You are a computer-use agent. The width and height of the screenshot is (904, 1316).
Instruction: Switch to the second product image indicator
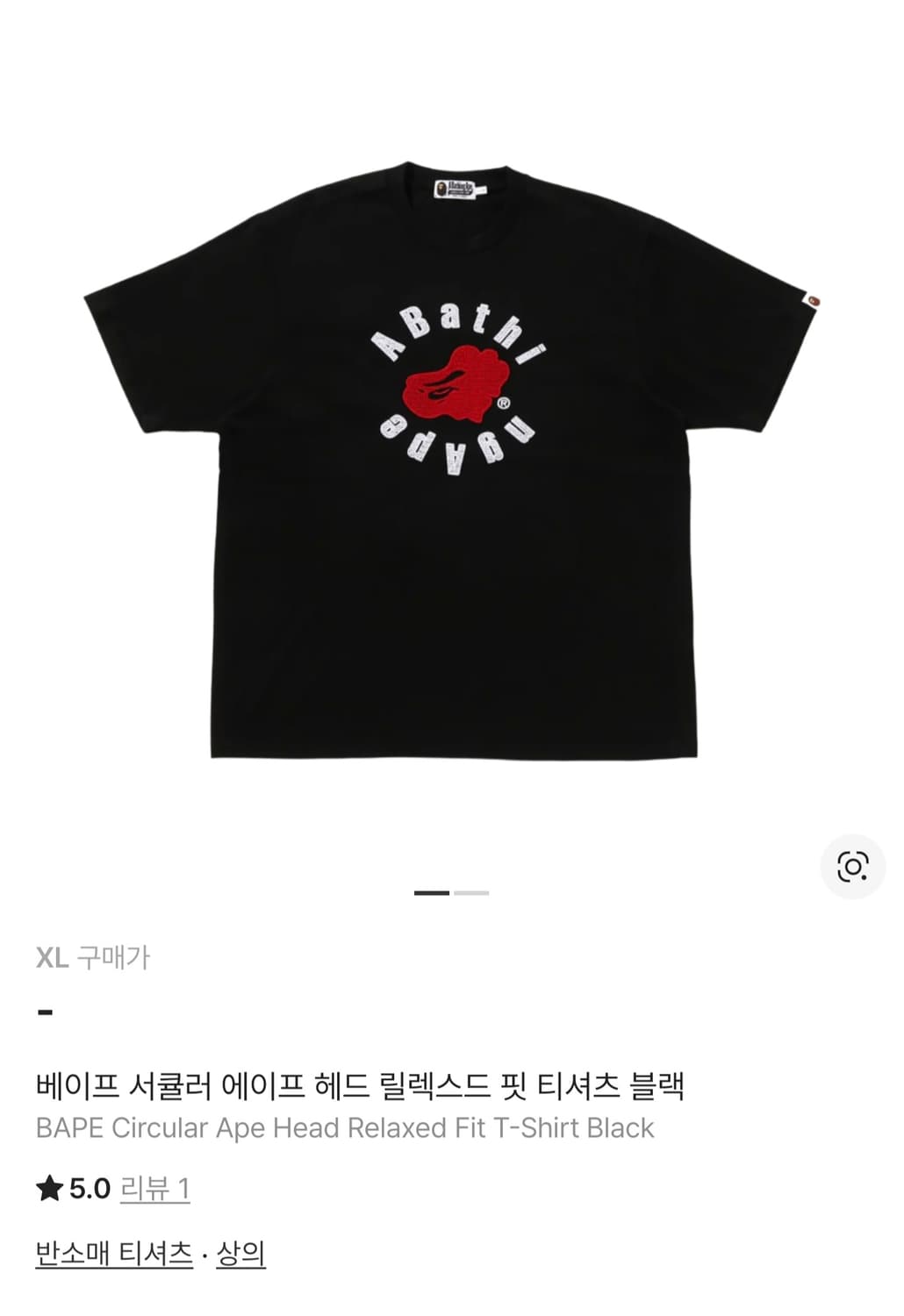[471, 892]
